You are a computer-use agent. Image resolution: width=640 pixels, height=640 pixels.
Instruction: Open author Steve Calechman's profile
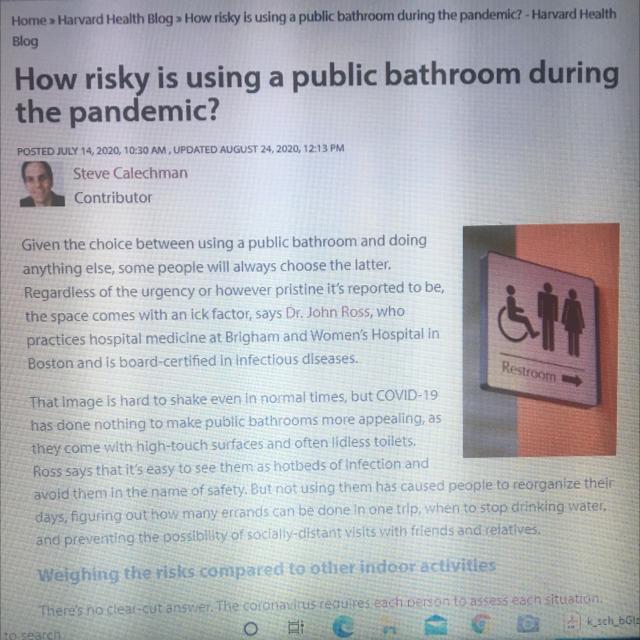tap(130, 173)
